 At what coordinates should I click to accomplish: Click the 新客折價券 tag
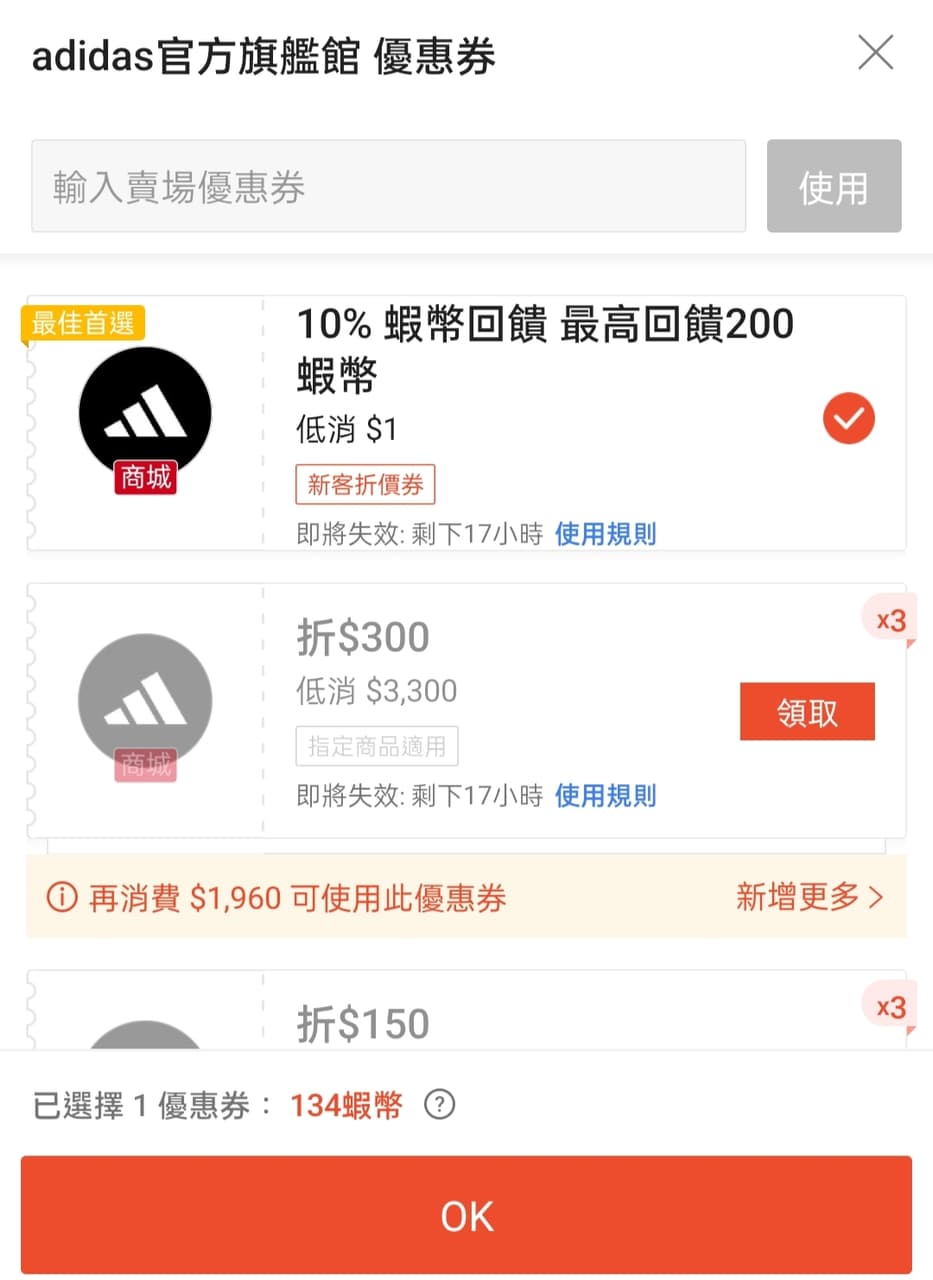coord(365,484)
